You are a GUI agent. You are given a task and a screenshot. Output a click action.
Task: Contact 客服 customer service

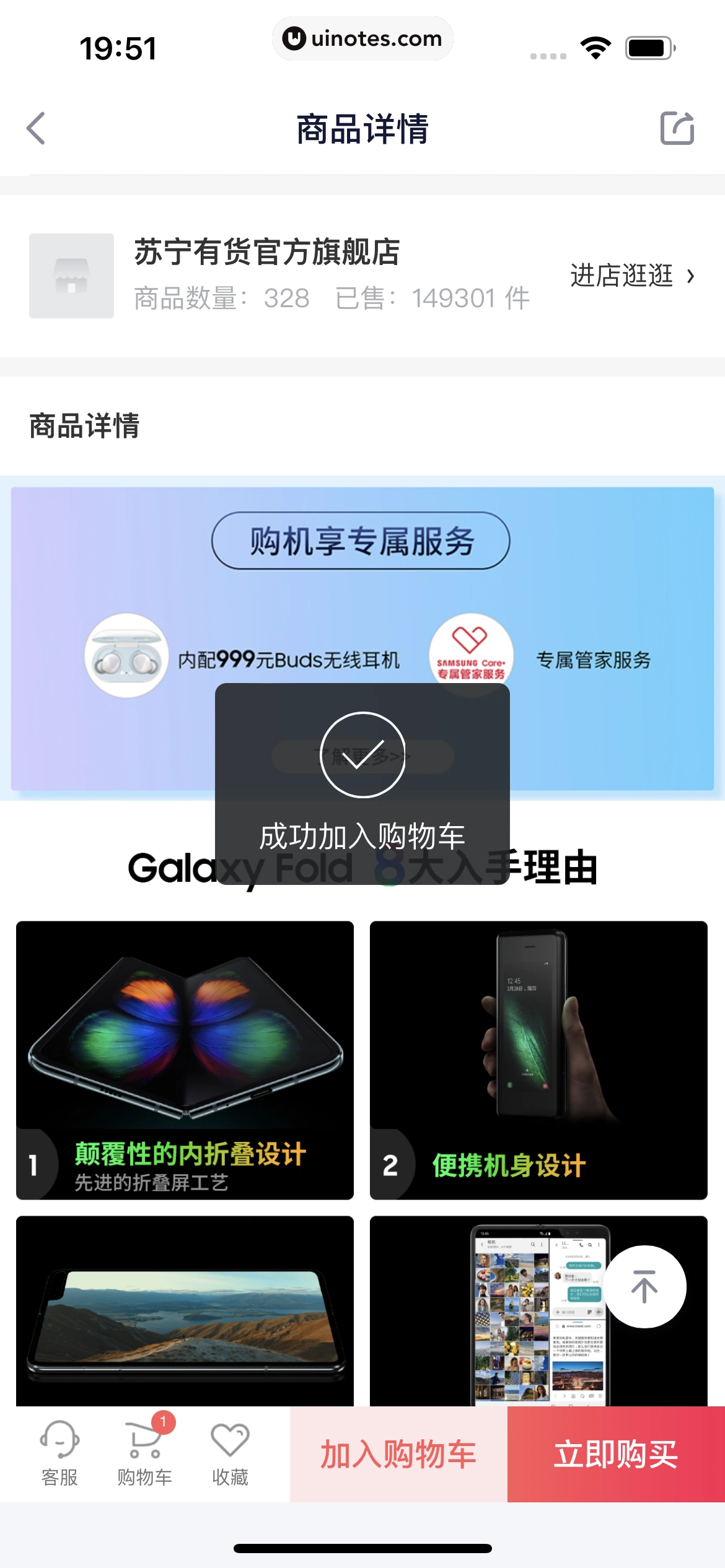pos(59,1453)
